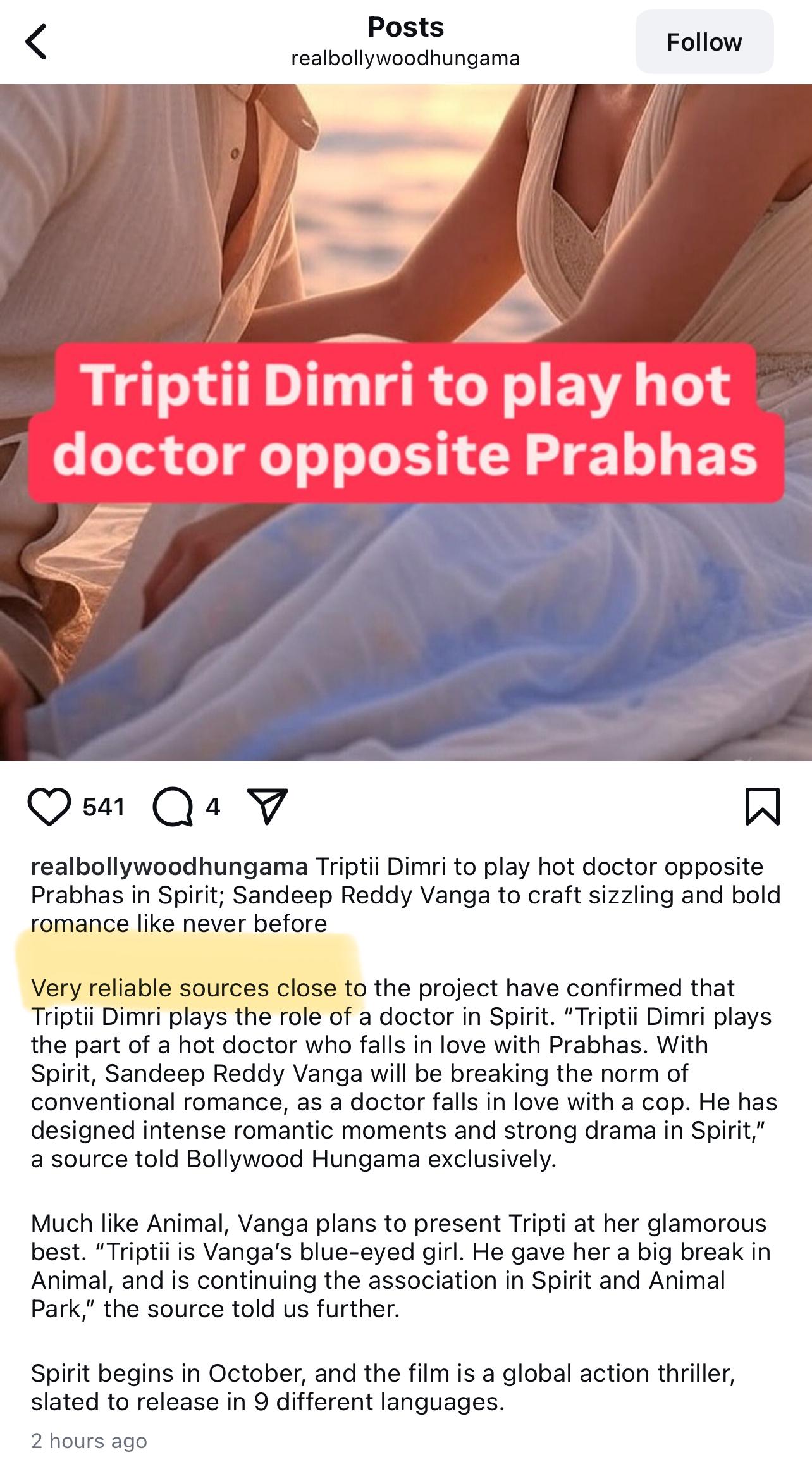Follow realbollywoodhungama
Viewport: 812px width, 1469px height.
[704, 42]
